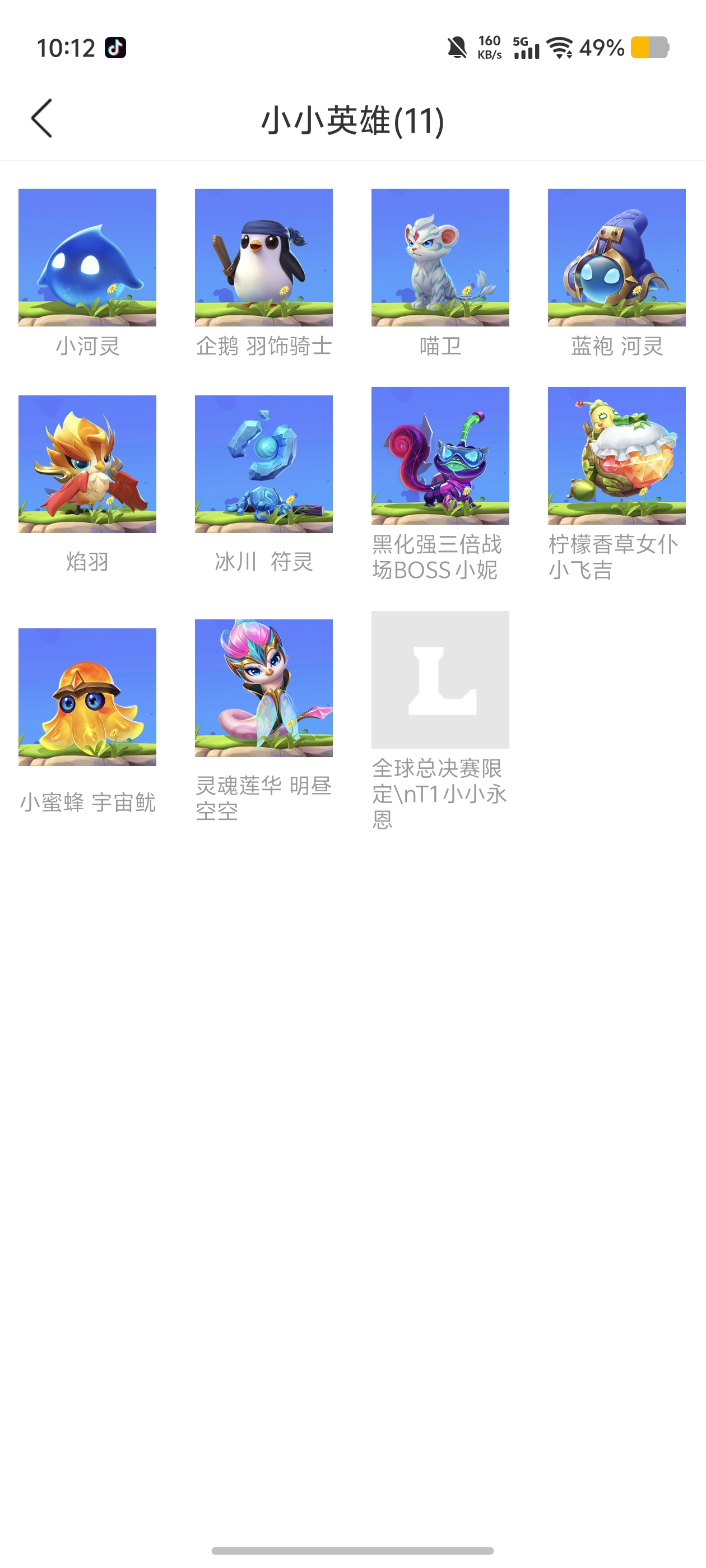
Task: Open 灵魂莲华 明昼 空空
Action: pyautogui.click(x=264, y=688)
